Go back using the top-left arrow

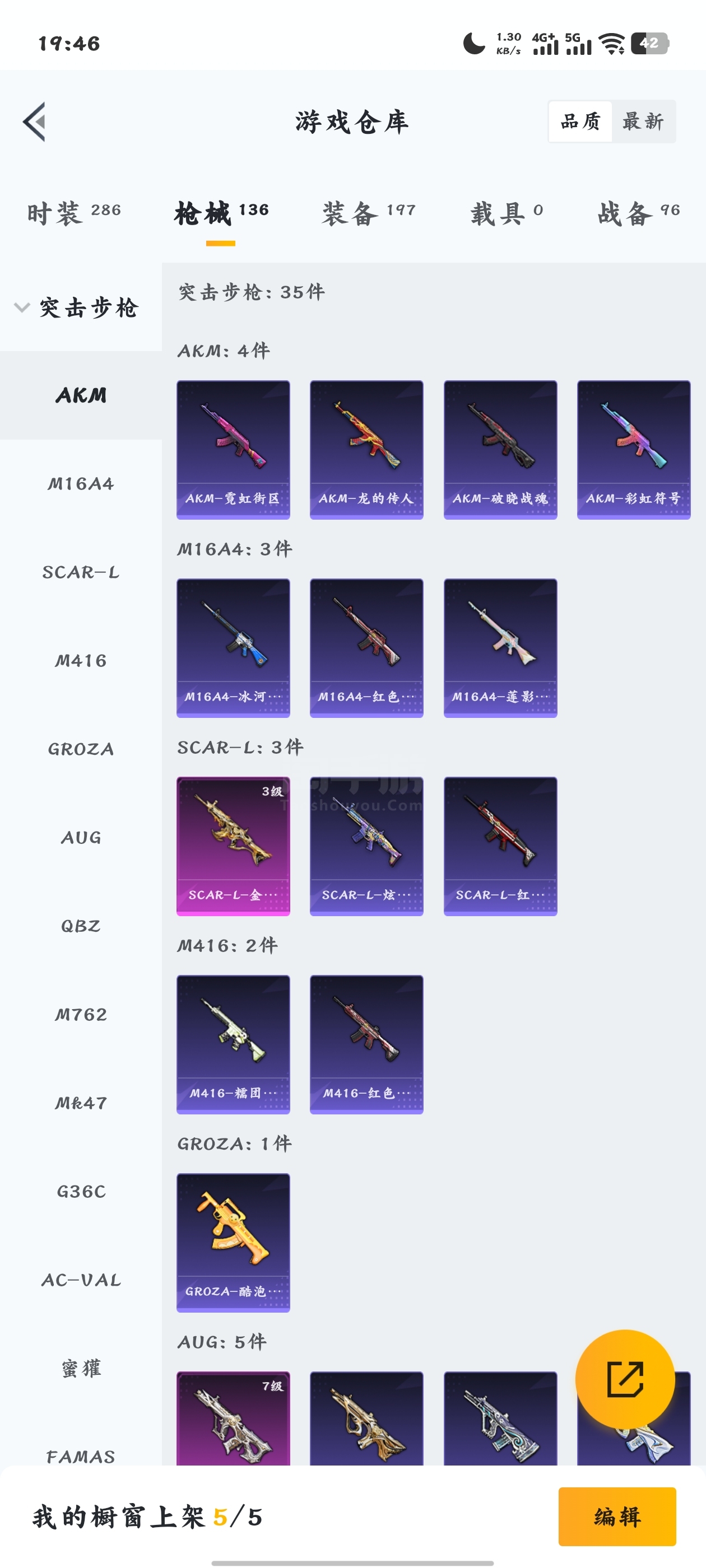pos(35,122)
